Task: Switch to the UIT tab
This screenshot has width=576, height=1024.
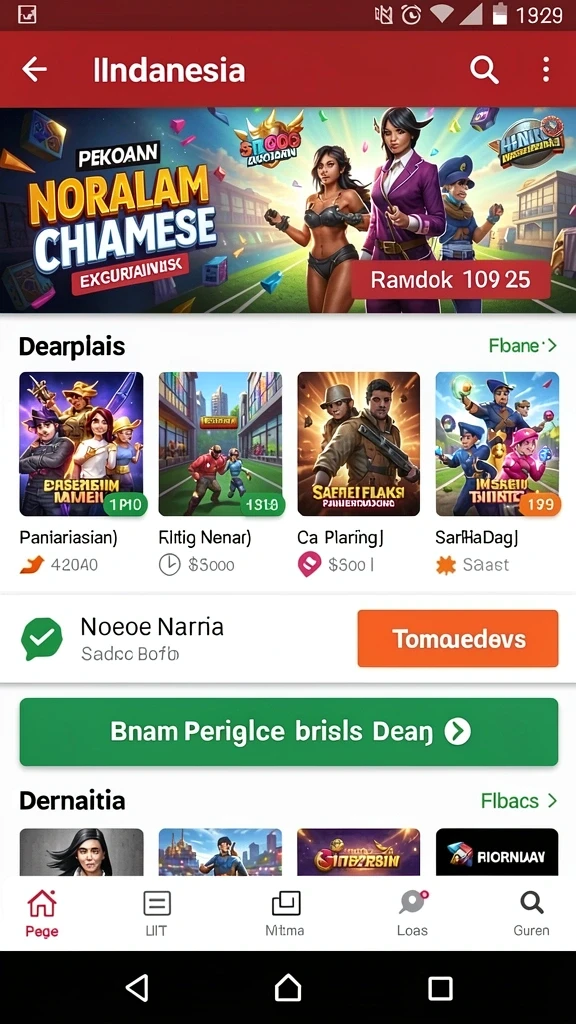Action: (x=157, y=914)
